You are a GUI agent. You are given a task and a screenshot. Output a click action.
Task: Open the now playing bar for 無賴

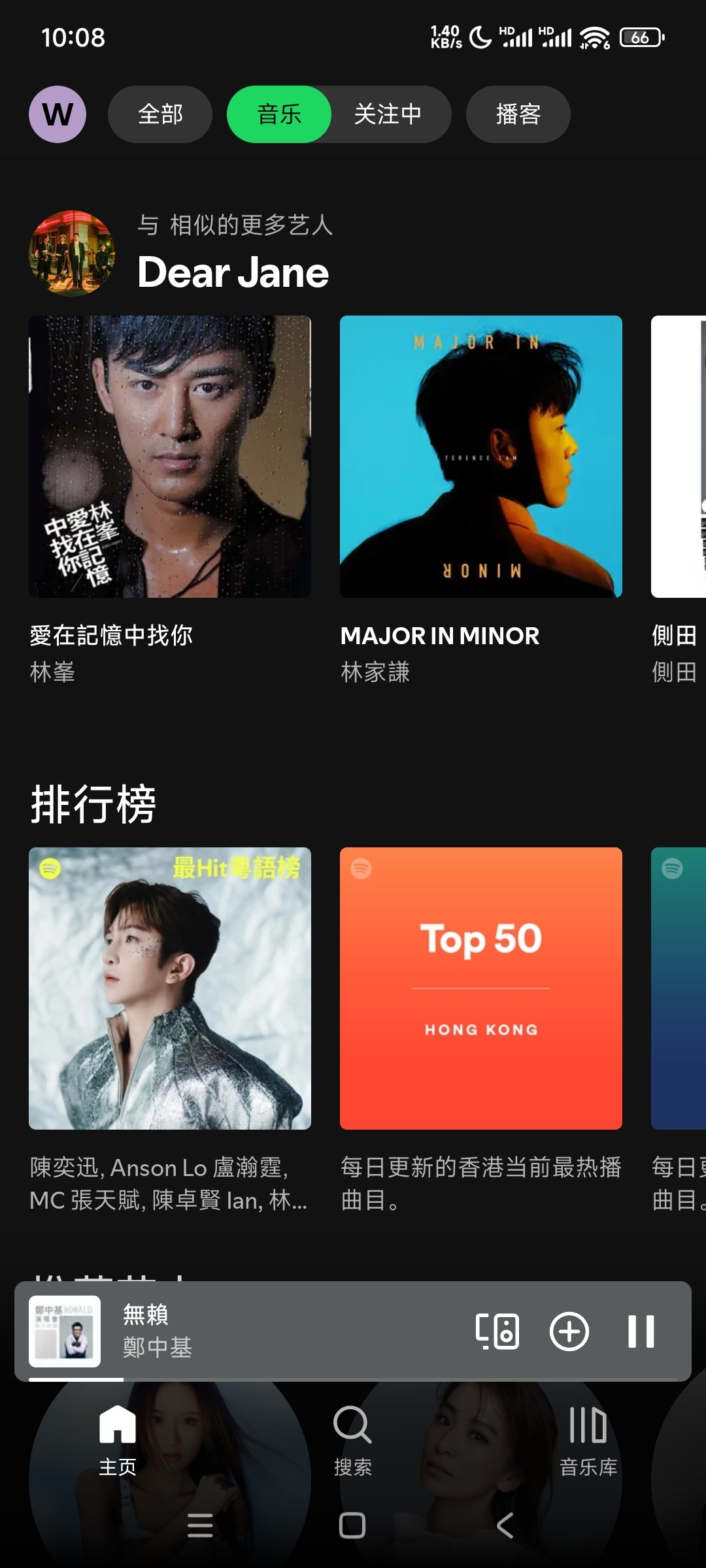click(261, 1331)
